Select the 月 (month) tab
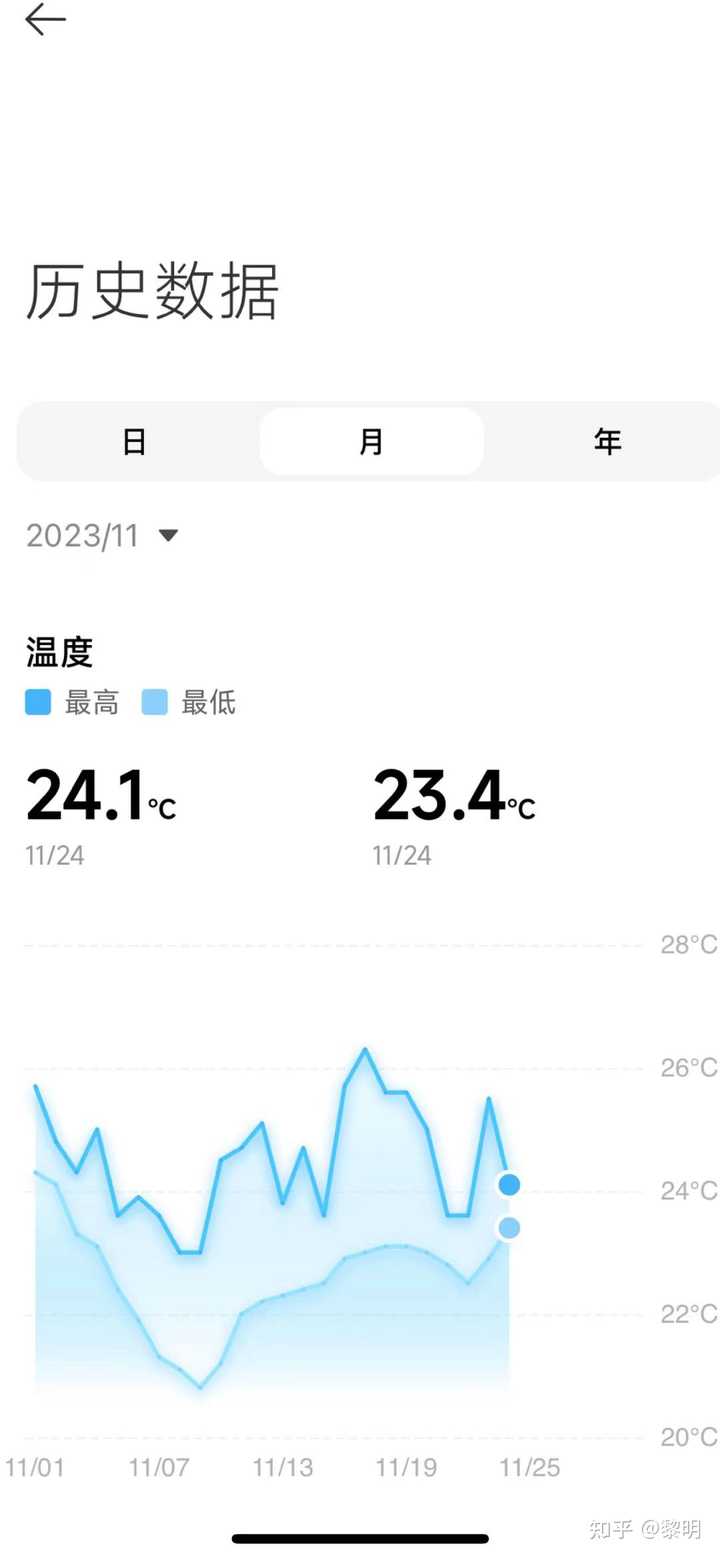720x1559 pixels. tap(371, 441)
